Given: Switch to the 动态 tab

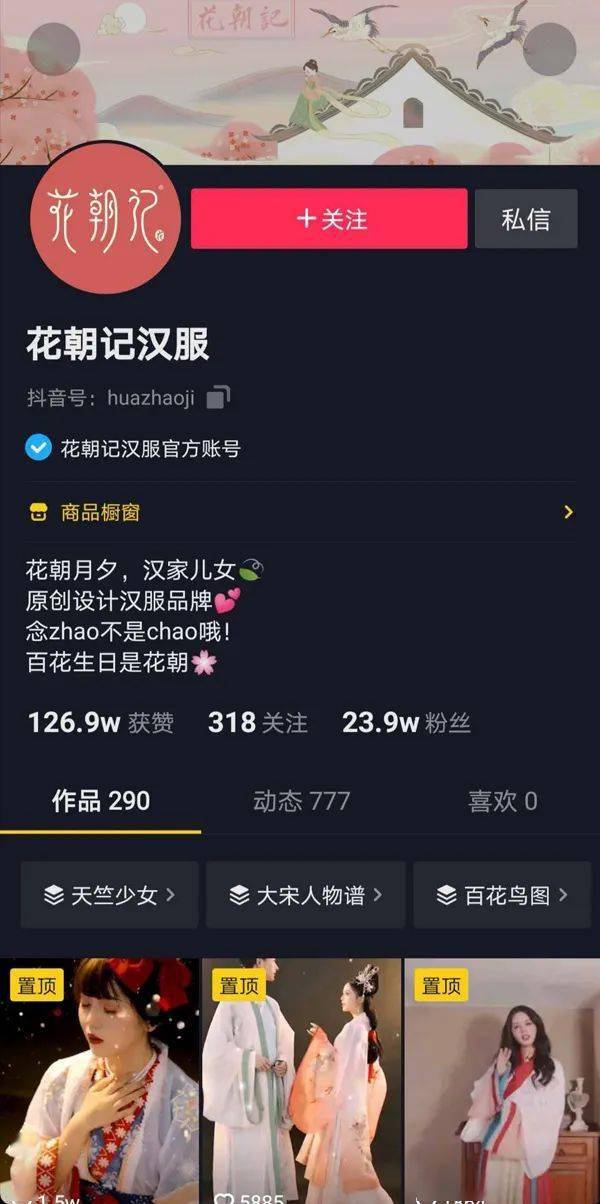Looking at the screenshot, I should click(301, 801).
